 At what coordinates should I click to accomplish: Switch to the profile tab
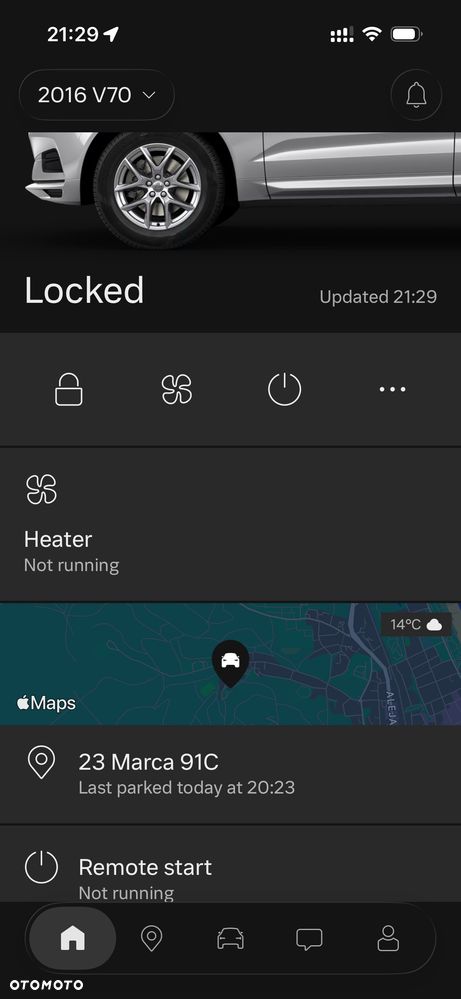click(388, 938)
